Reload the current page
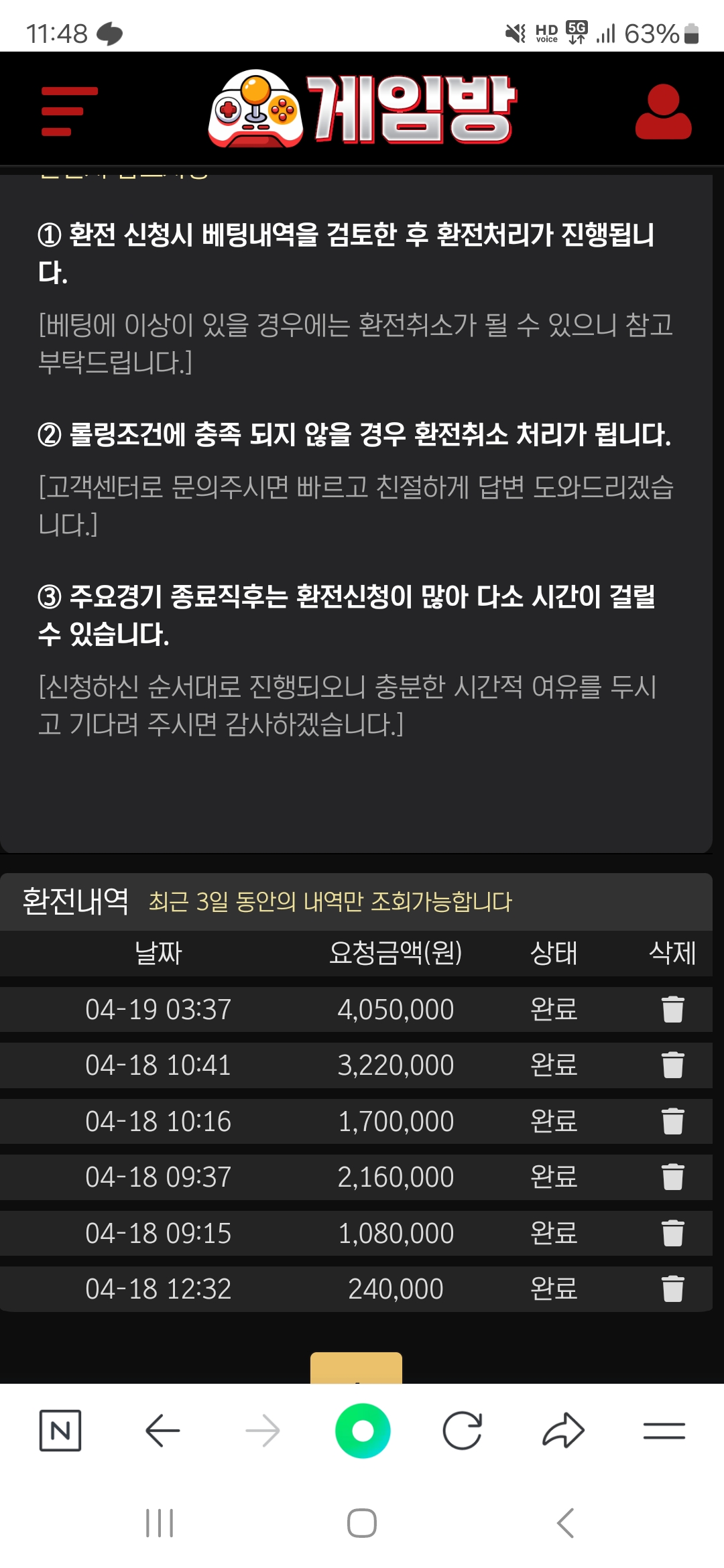Screen dimensions: 724x1568 point(463,1431)
